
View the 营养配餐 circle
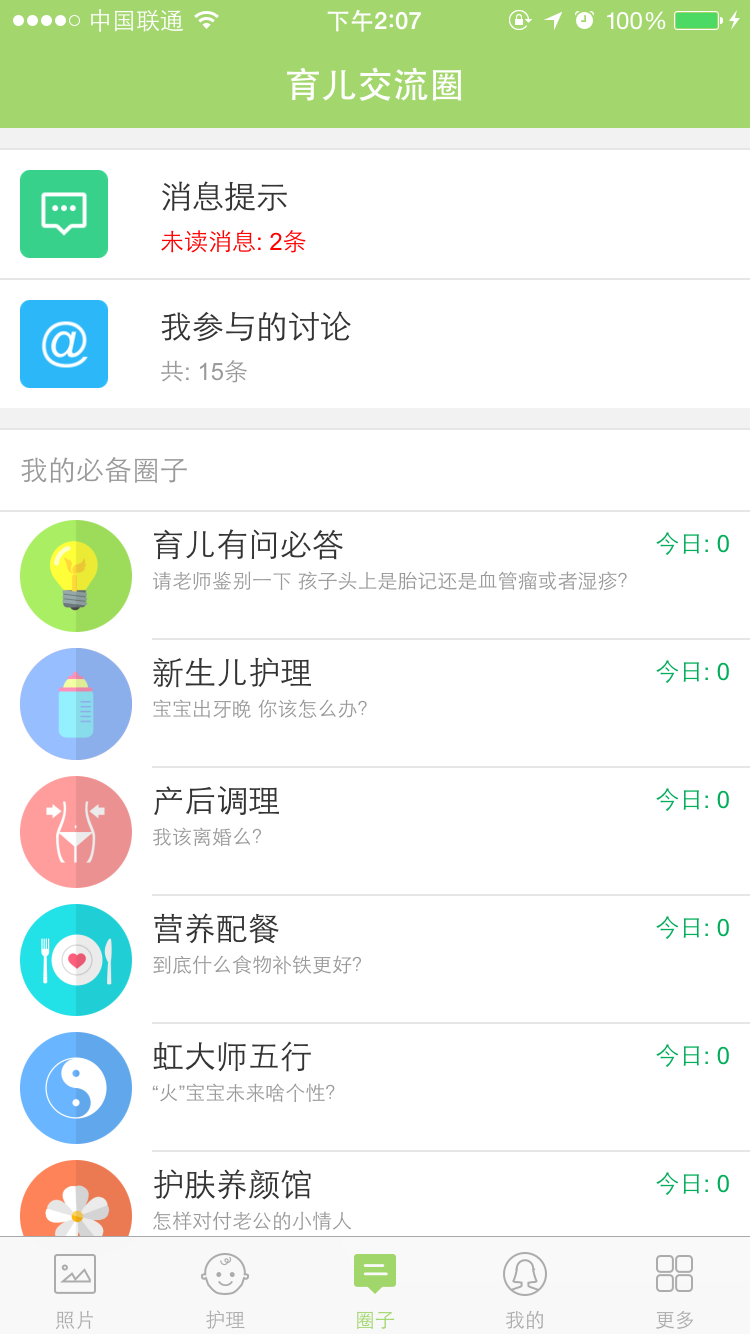click(375, 960)
